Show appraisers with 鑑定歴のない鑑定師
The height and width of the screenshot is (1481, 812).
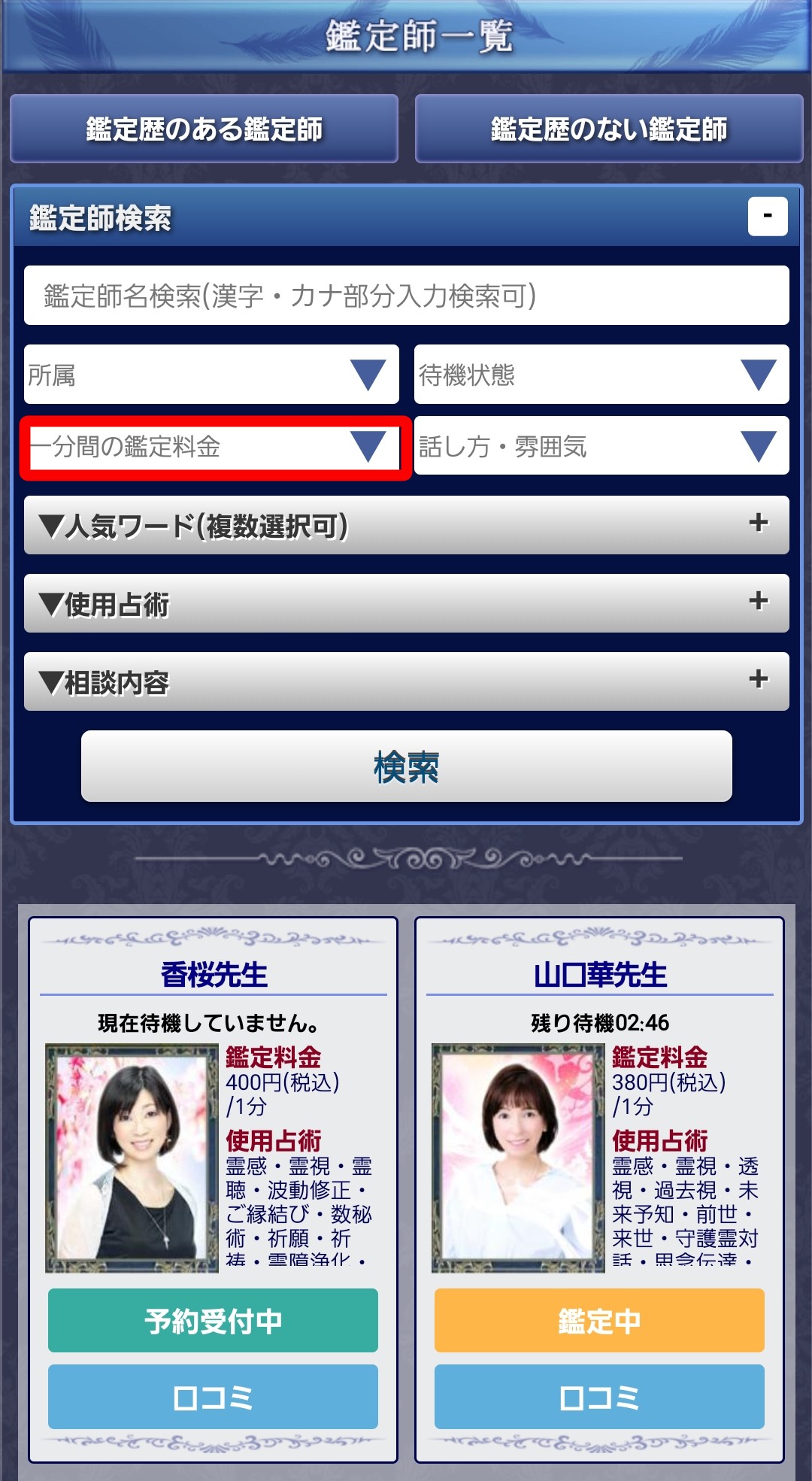(609, 129)
